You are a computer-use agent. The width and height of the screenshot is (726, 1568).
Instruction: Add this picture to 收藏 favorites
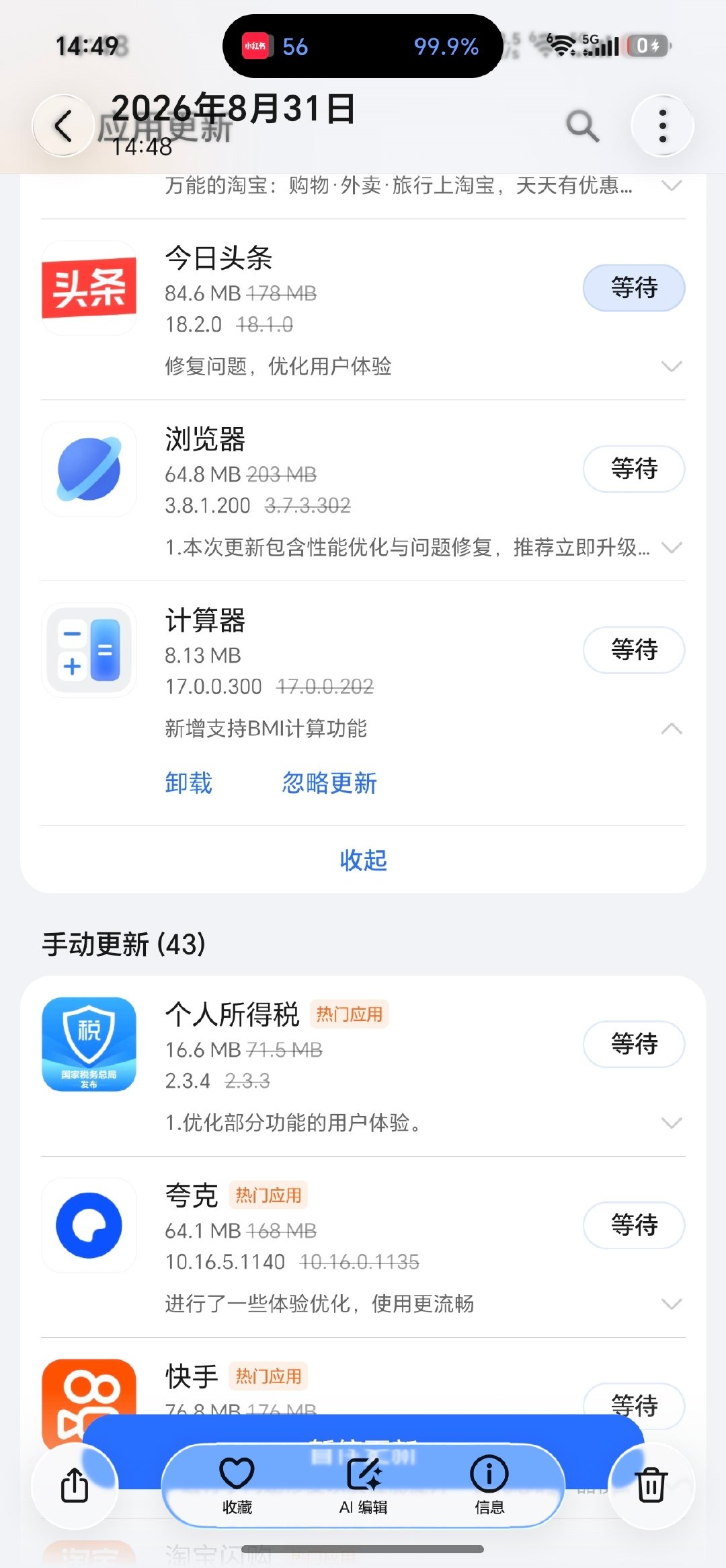pos(237,1485)
